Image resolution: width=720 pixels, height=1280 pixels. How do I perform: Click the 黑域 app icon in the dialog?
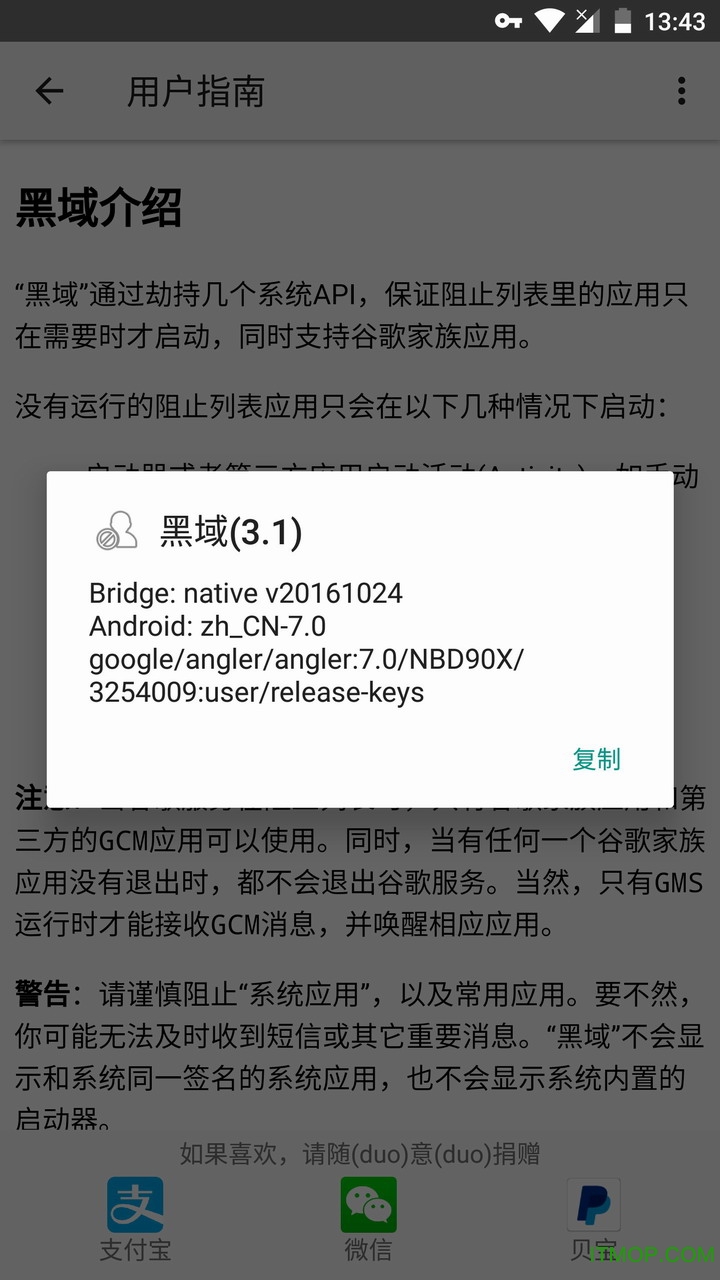pos(115,532)
